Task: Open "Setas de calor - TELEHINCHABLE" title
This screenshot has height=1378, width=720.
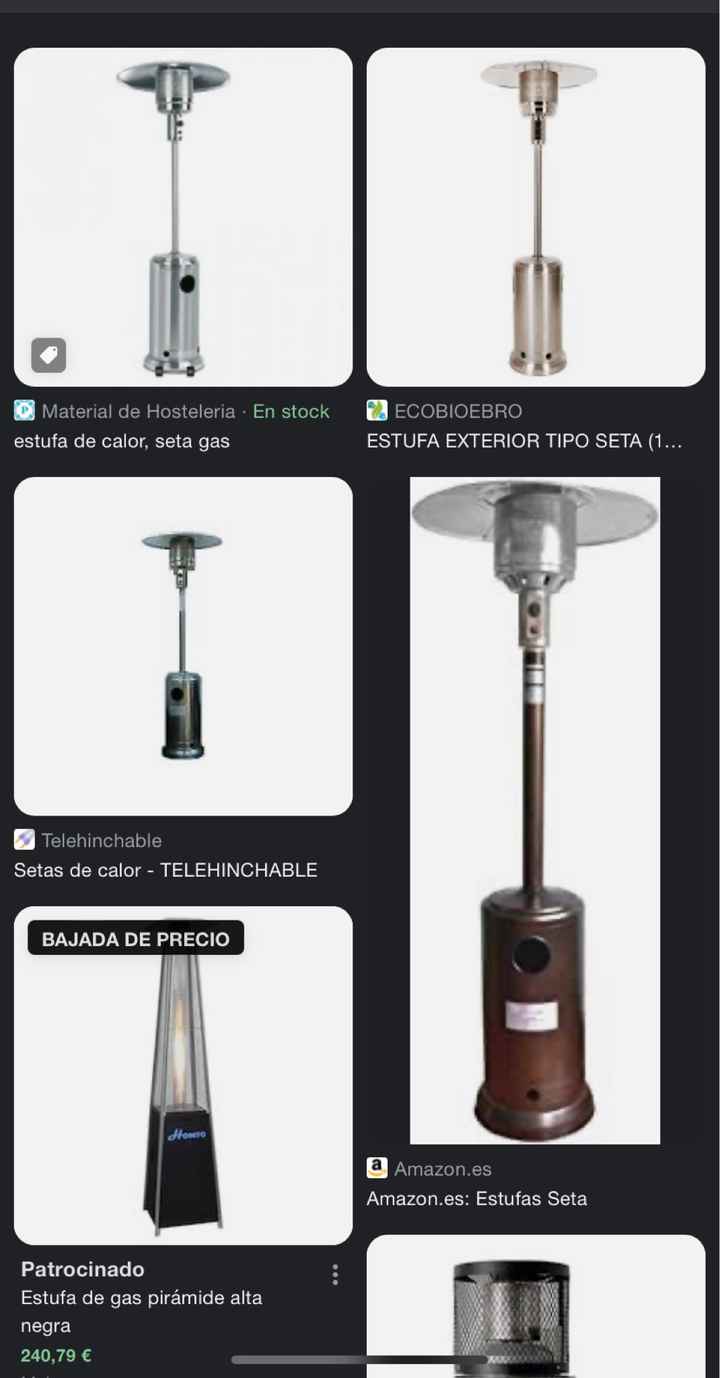Action: [x=166, y=870]
